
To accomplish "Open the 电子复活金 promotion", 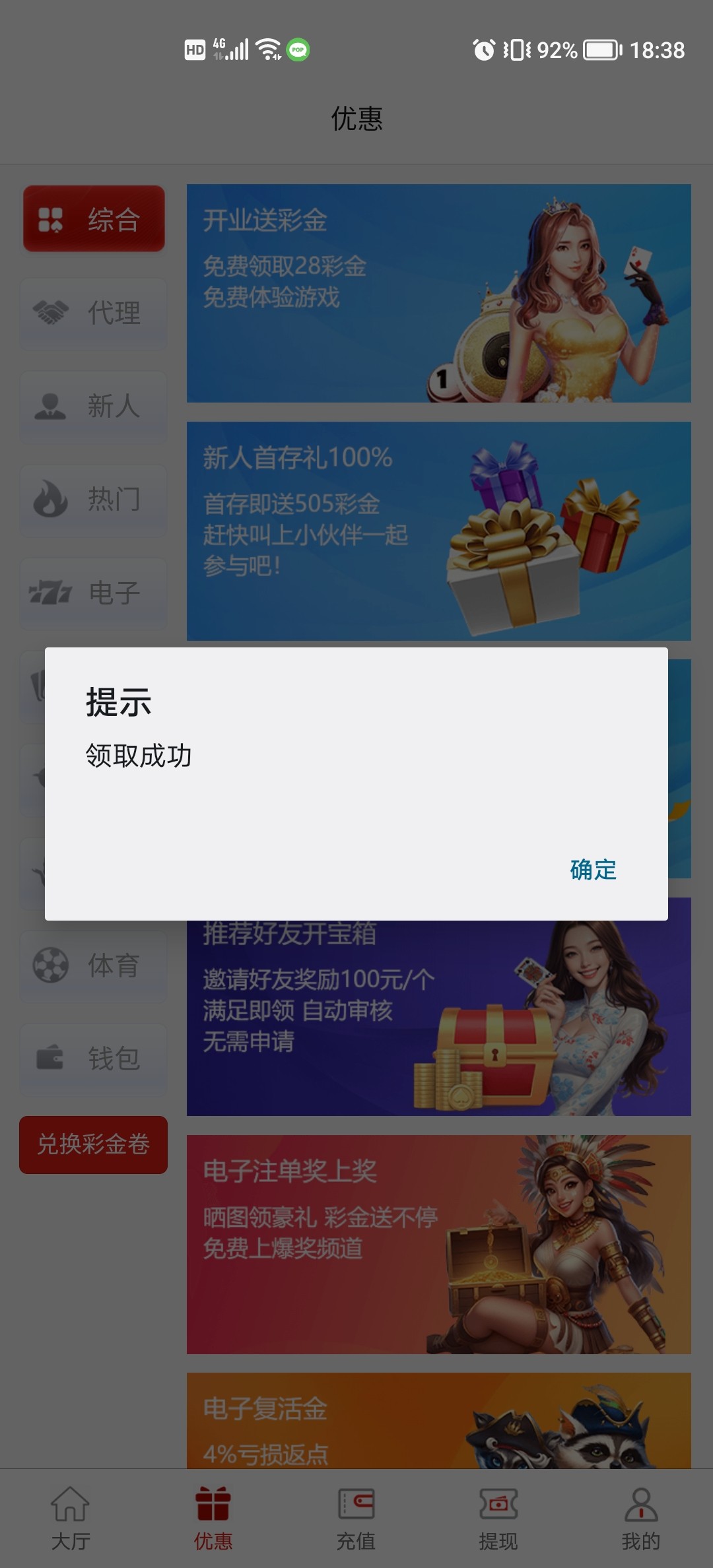I will pyautogui.click(x=438, y=1422).
